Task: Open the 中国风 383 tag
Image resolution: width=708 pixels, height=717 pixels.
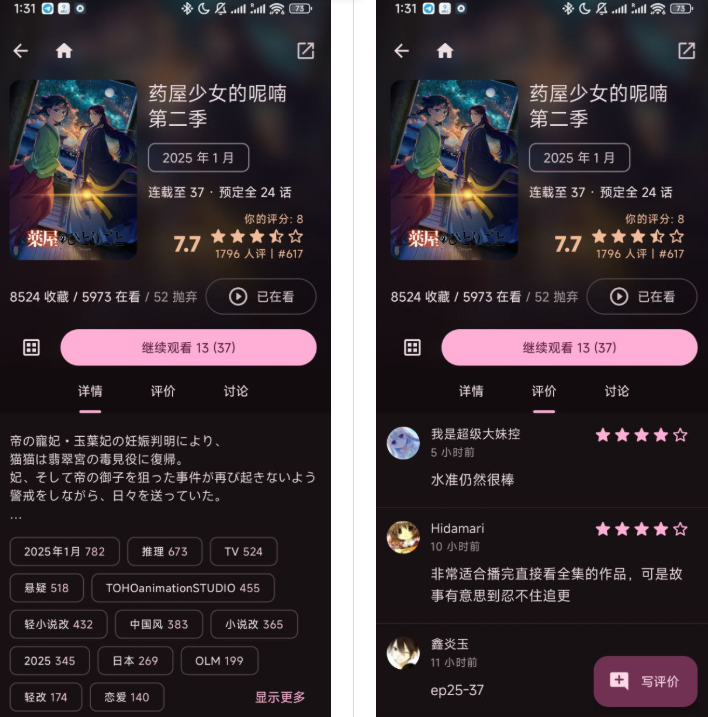Action: click(158, 624)
